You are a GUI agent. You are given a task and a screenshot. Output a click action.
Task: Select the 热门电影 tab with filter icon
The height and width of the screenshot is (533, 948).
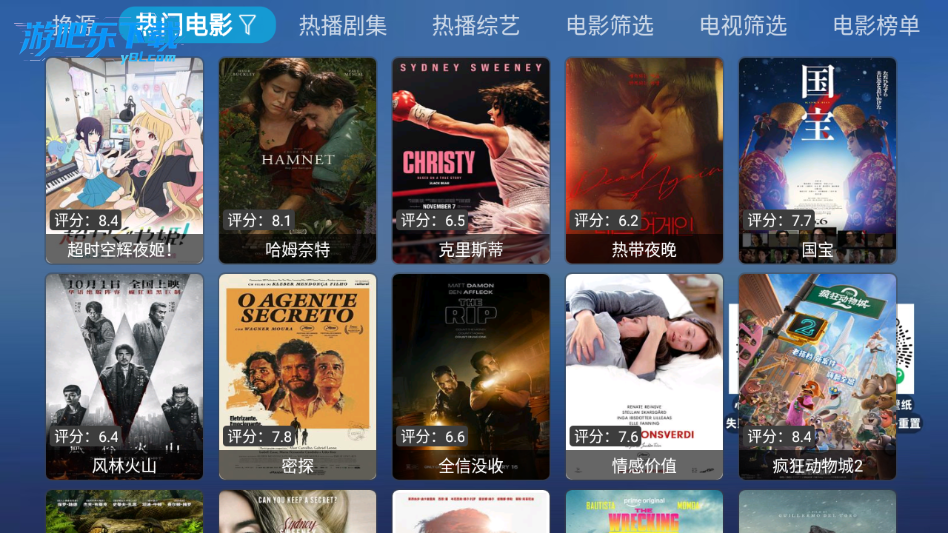pos(197,24)
